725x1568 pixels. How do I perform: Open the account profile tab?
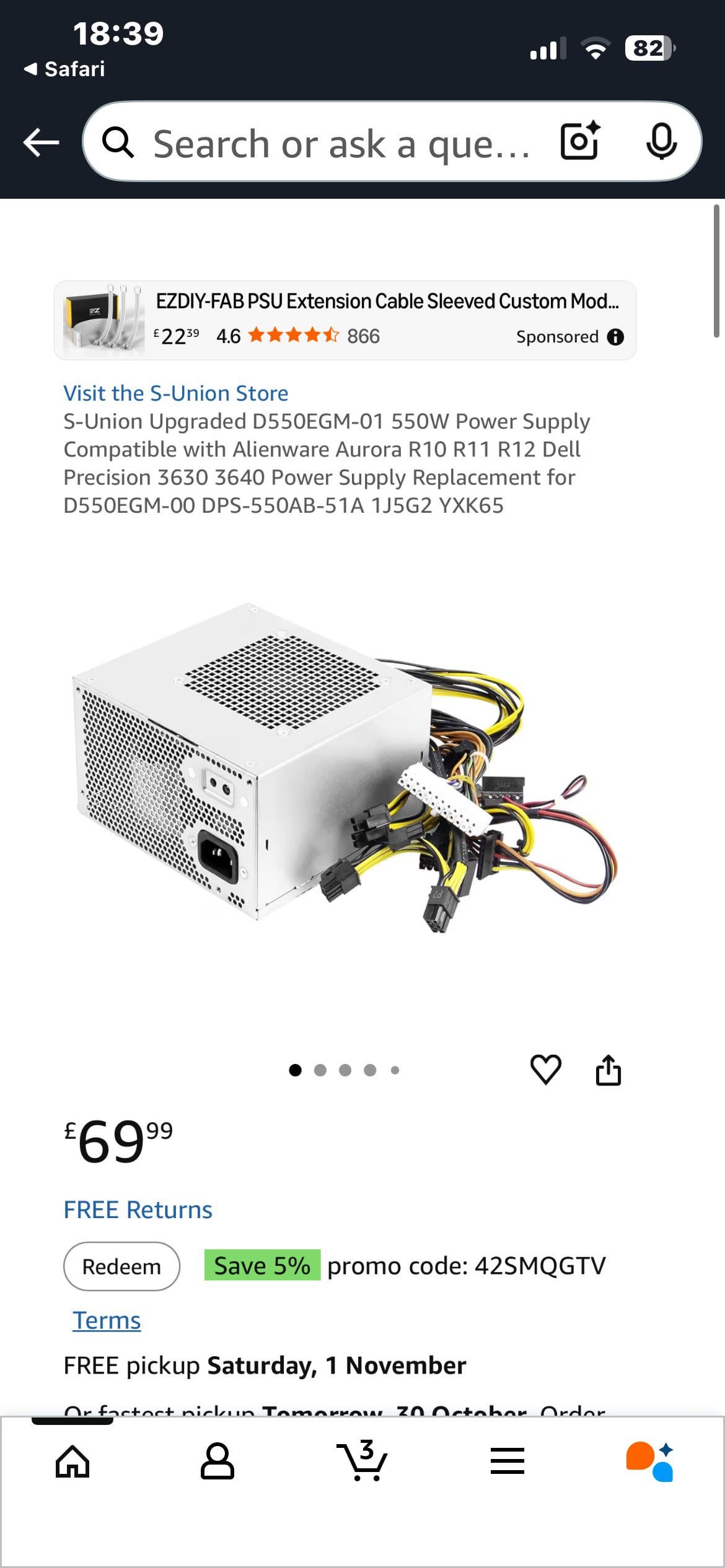(217, 1461)
